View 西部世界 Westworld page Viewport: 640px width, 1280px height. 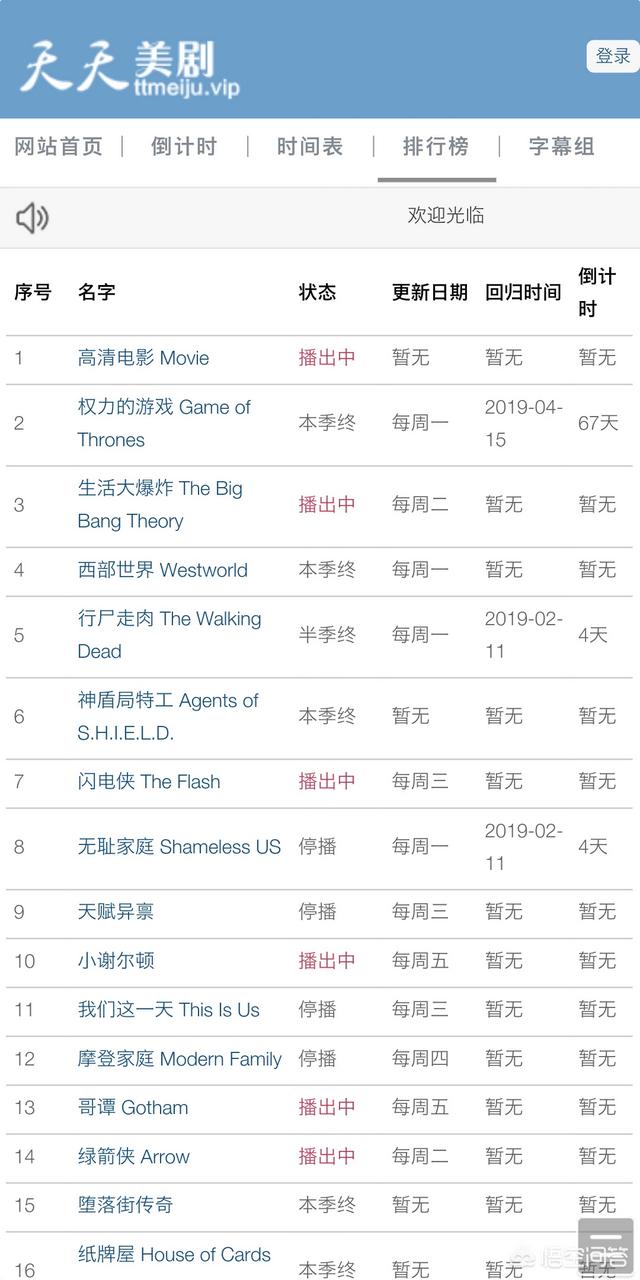[162, 570]
